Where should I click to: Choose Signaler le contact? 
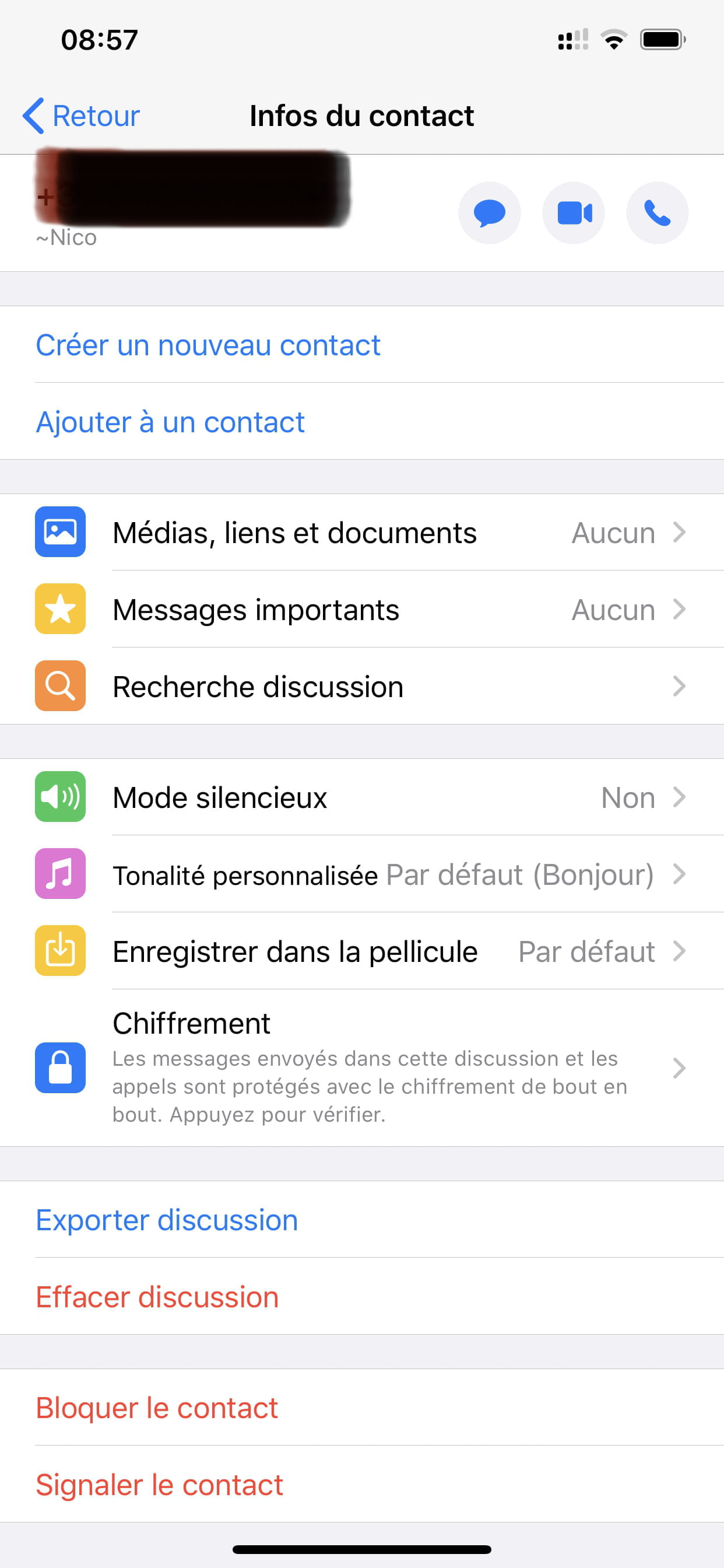pos(362,1484)
